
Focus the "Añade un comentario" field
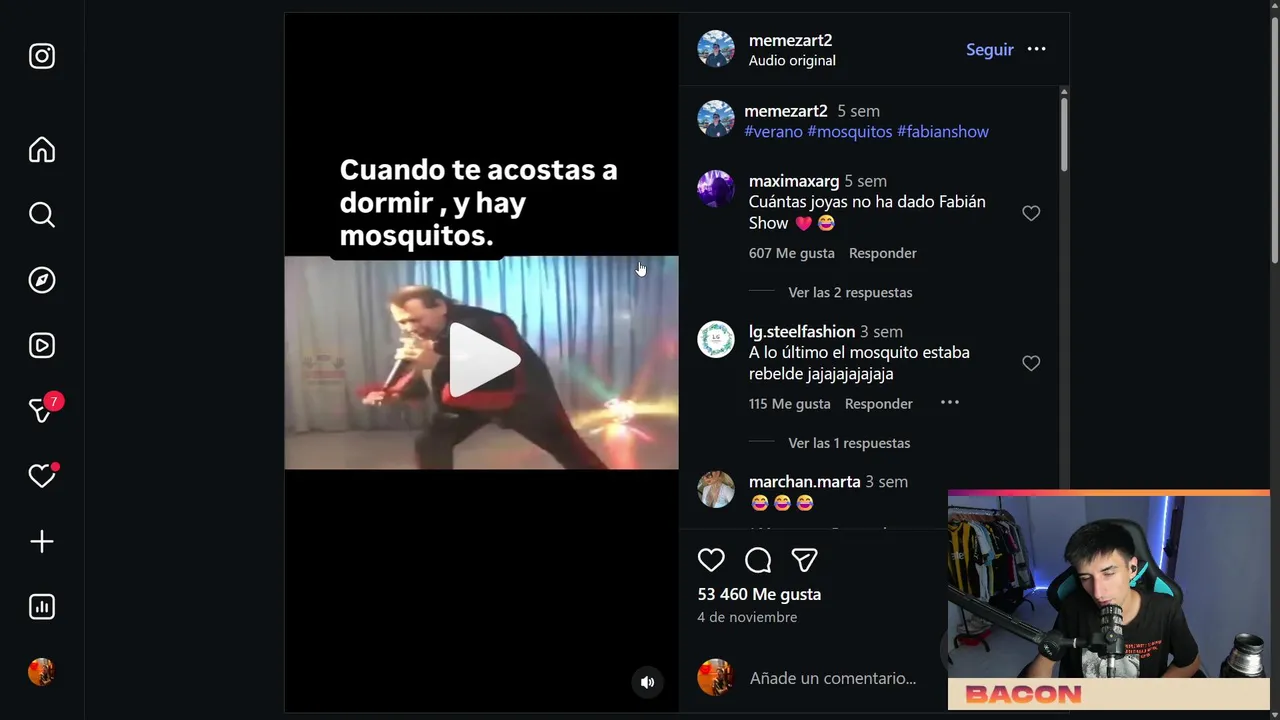(x=832, y=678)
